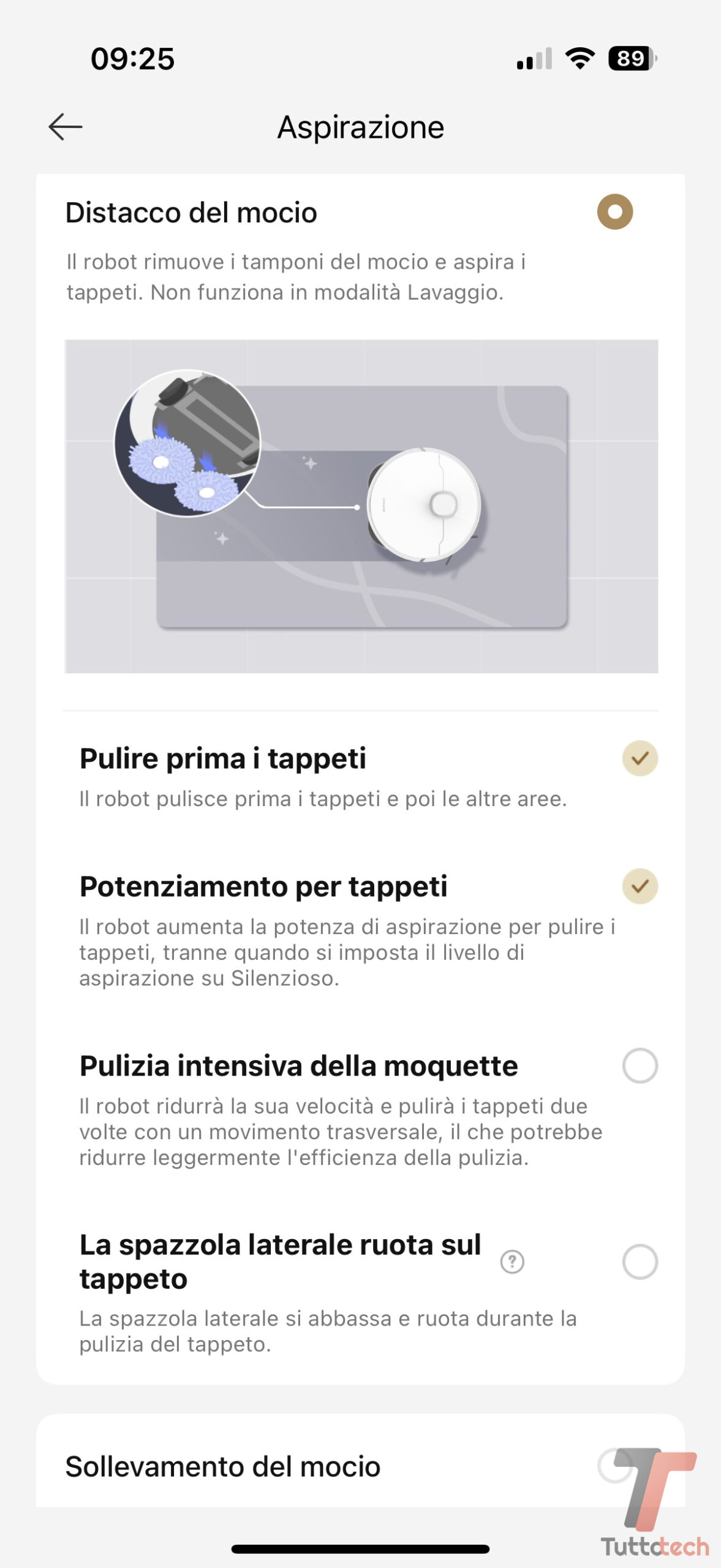721x1568 pixels.
Task: Disable Potenziamento per tappeti
Action: 640,886
